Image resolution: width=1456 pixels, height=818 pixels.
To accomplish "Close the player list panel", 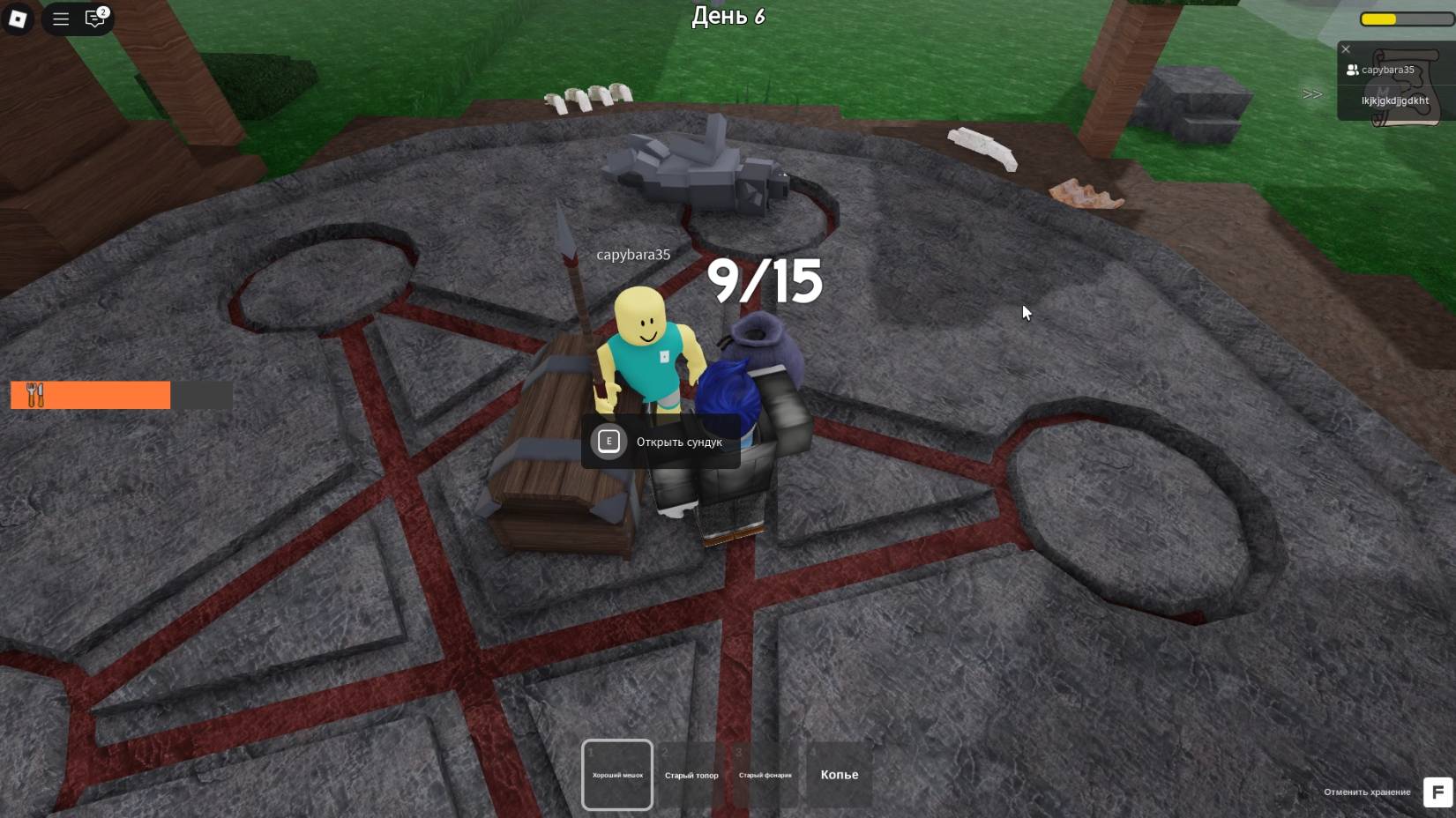I will (x=1346, y=49).
